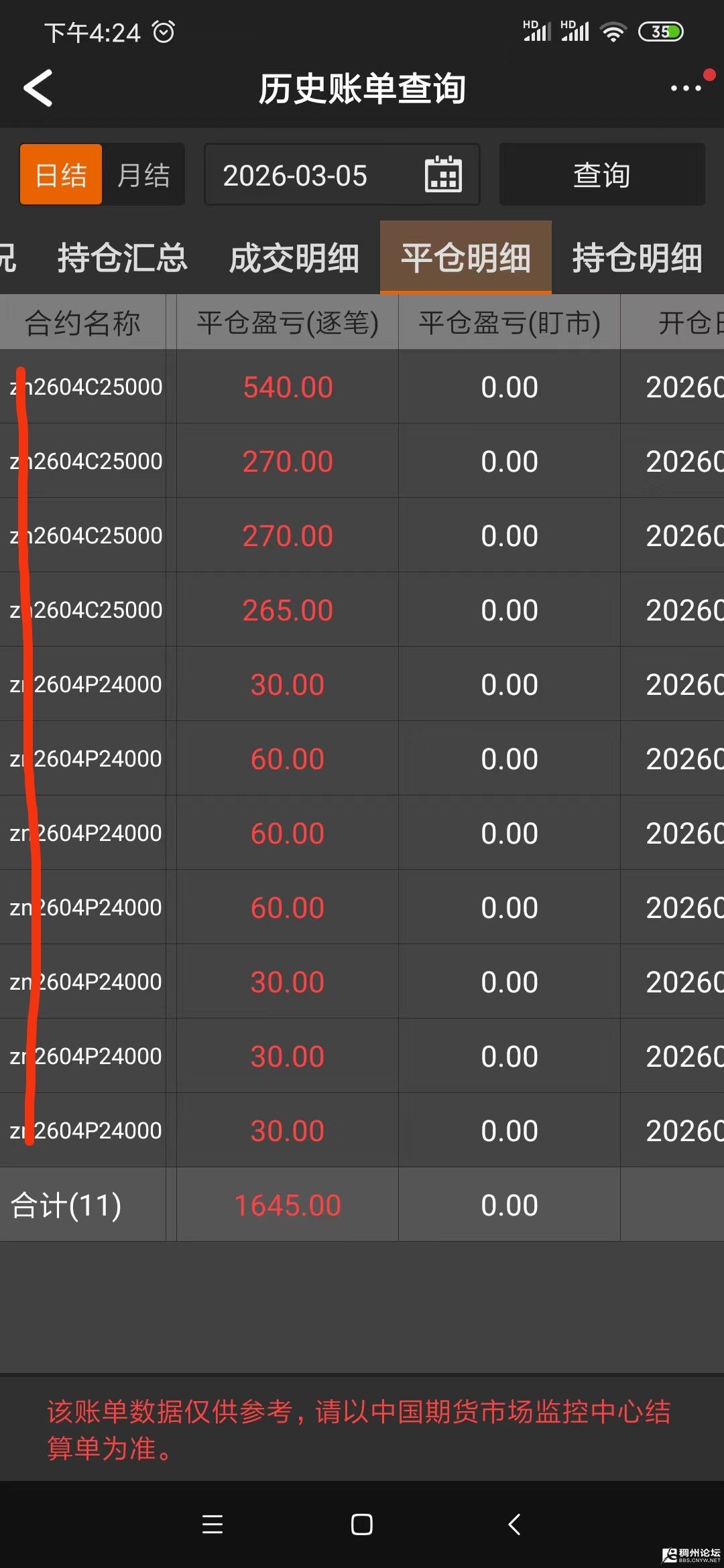Open the three-dot overflow menu
Viewport: 724px width, 1568px height.
pos(686,88)
